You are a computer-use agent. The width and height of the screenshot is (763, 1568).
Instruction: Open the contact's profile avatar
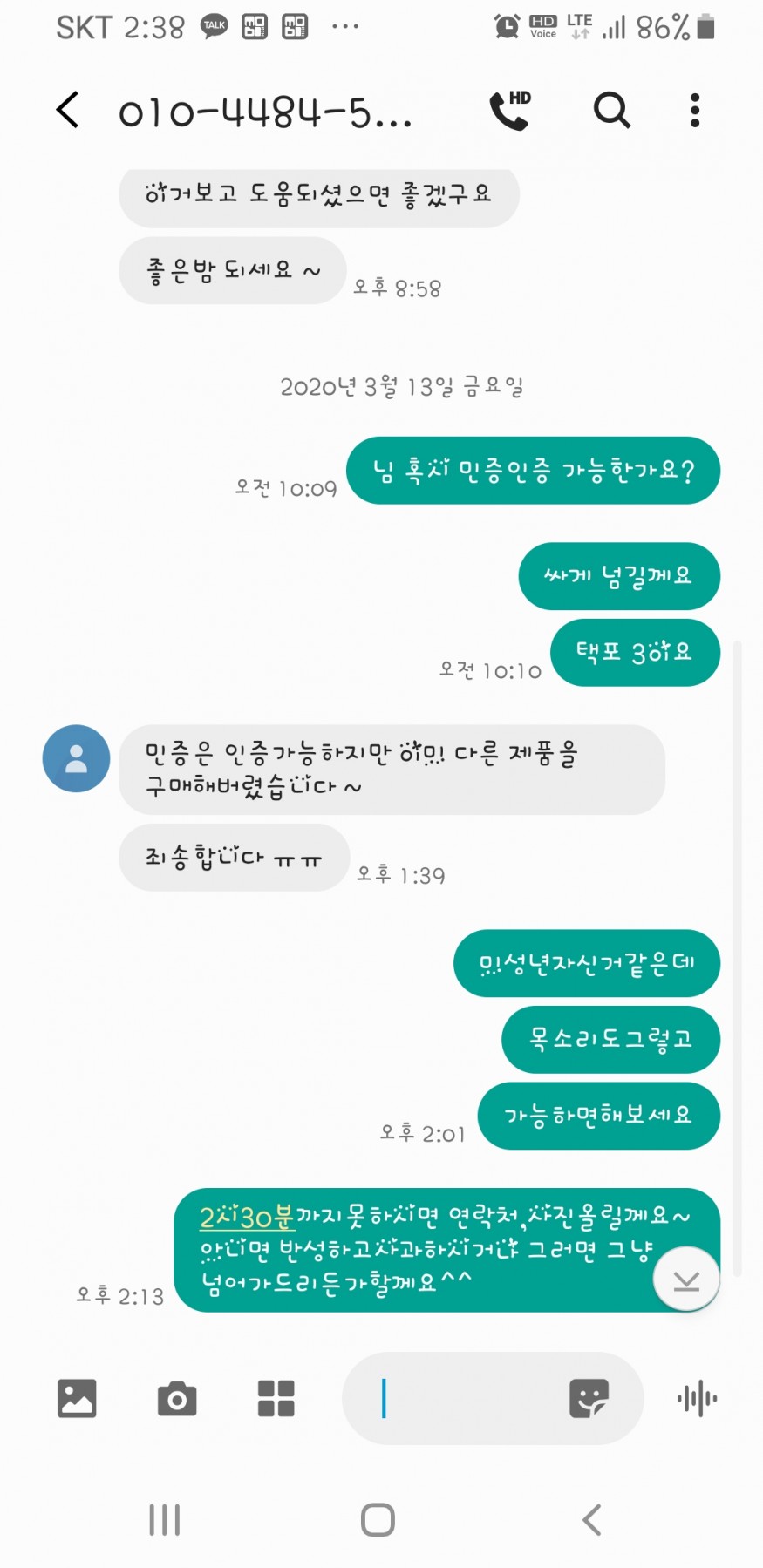[77, 758]
